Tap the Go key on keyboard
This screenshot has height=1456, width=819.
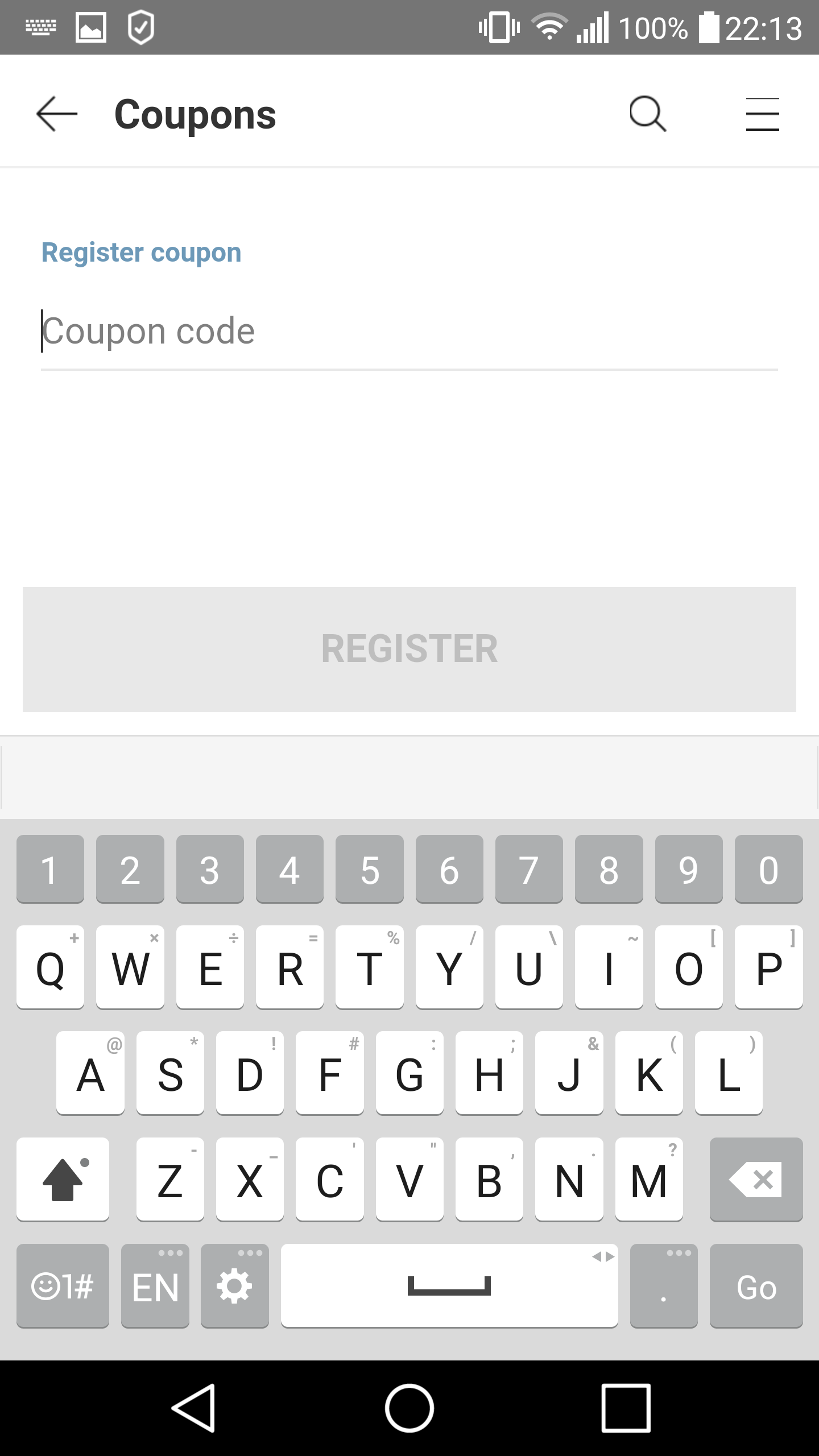point(756,1285)
